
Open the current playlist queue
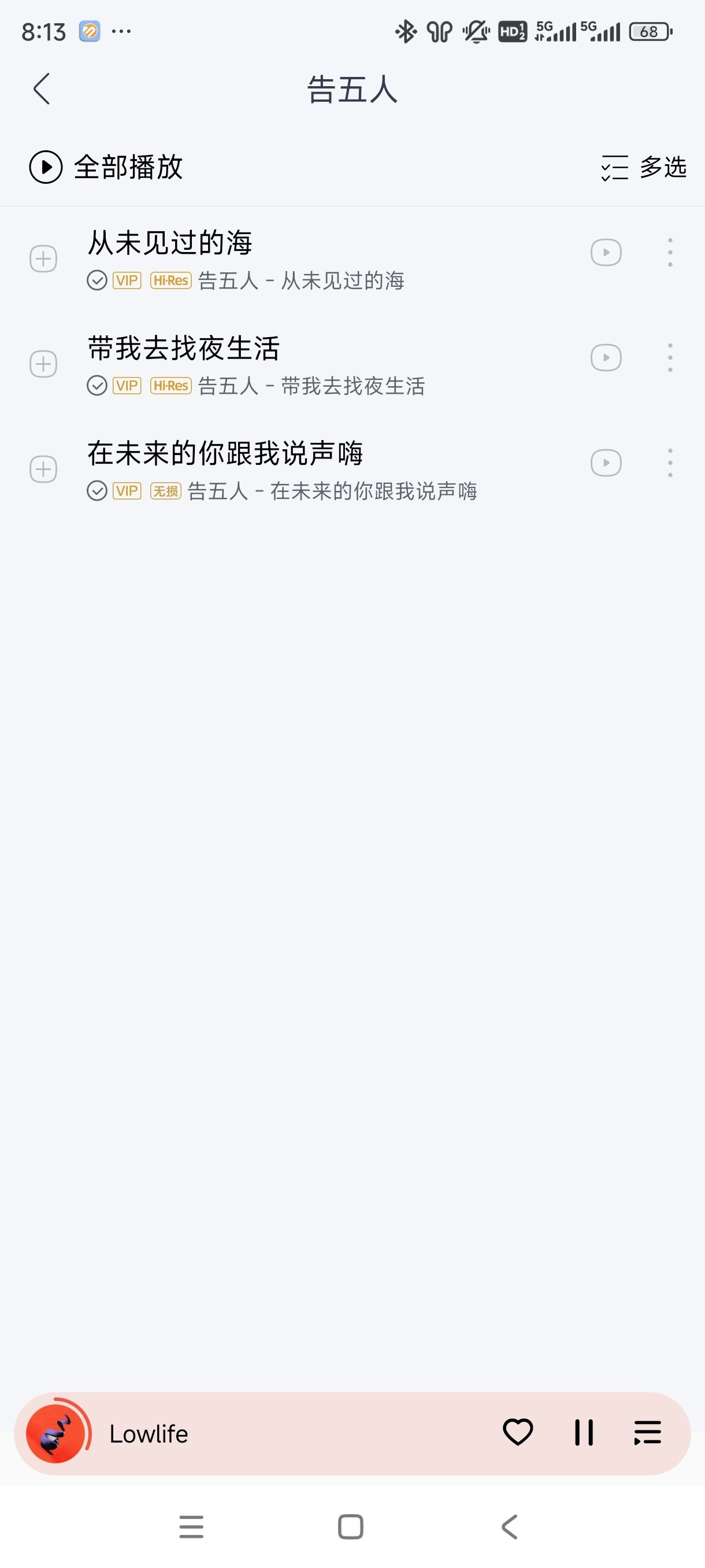[647, 1432]
